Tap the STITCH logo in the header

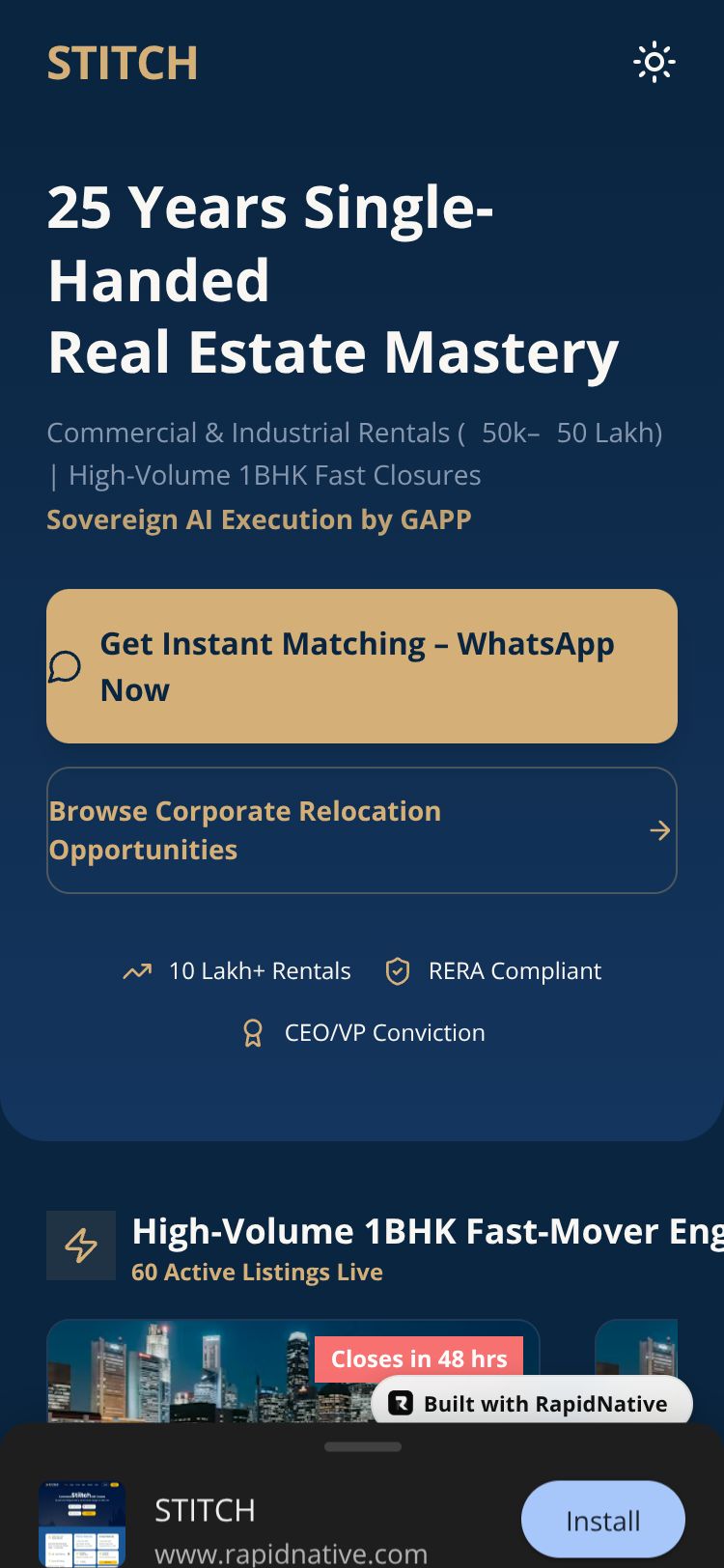[x=123, y=64]
